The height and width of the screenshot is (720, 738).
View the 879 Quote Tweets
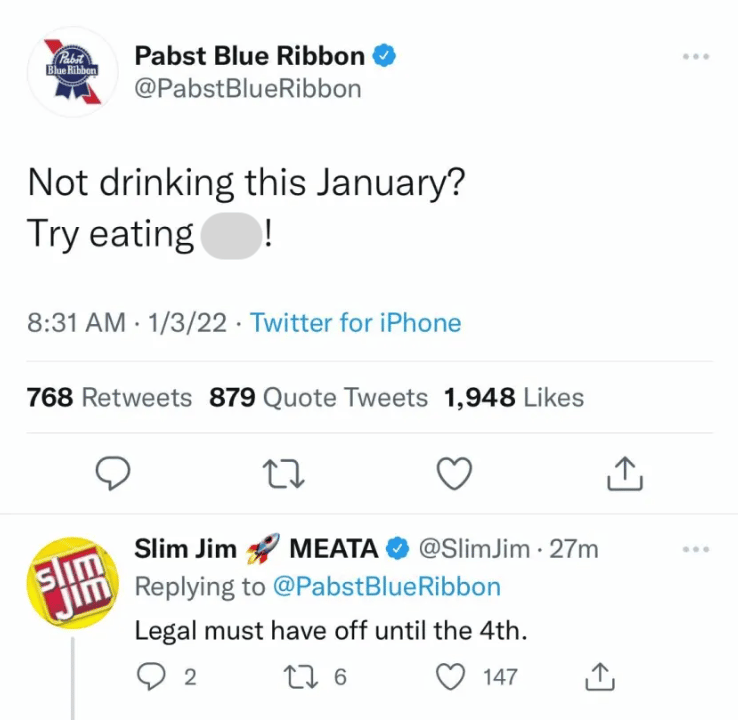pos(318,398)
